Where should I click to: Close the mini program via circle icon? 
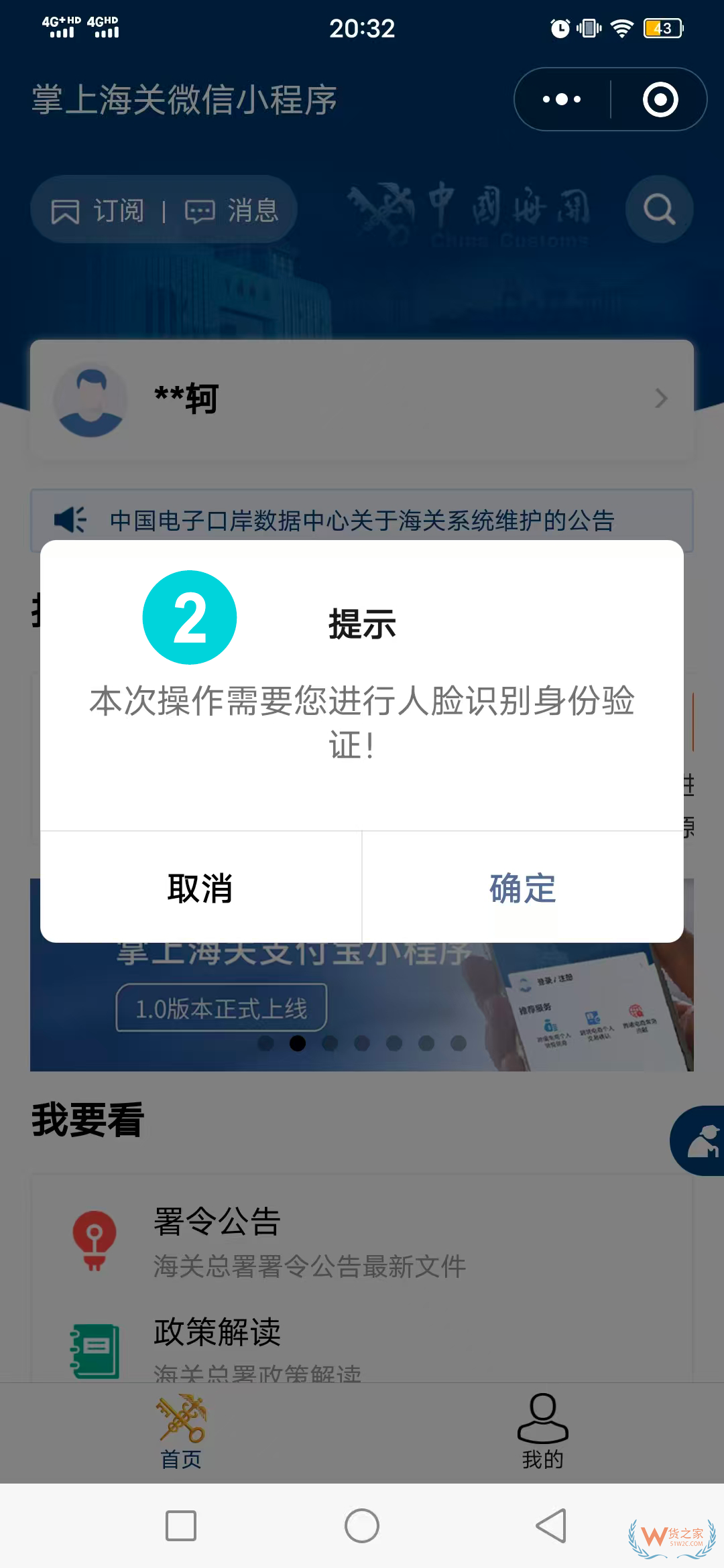pyautogui.click(x=660, y=99)
